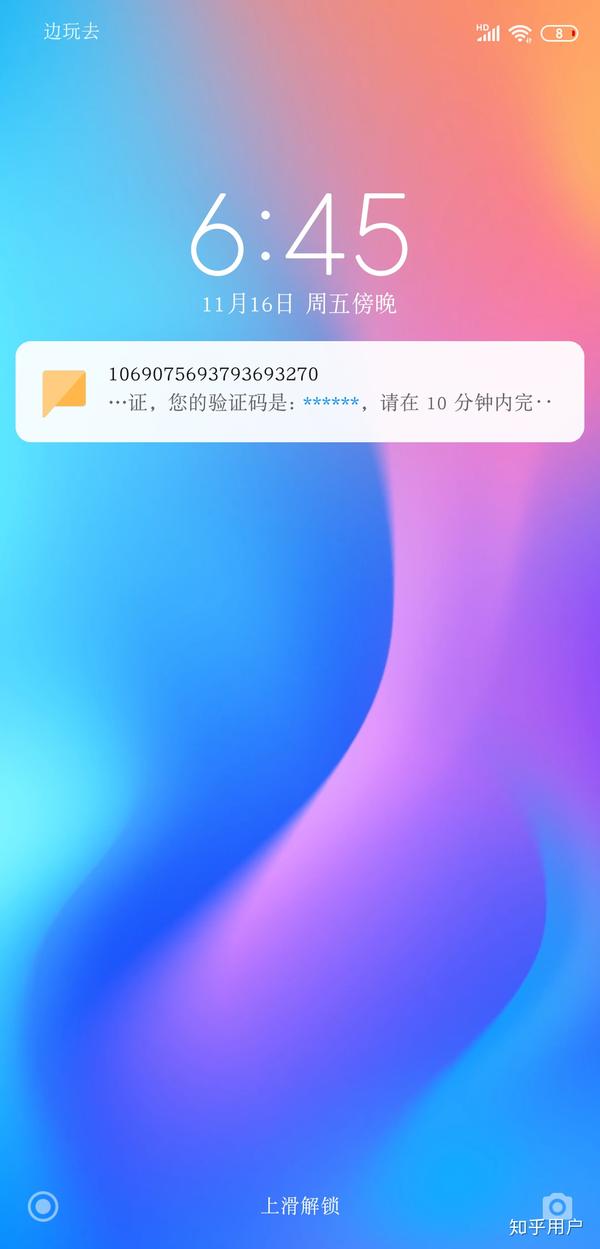Open the camera shortcut icon
Image resolution: width=600 pixels, height=1249 pixels.
point(557,1206)
